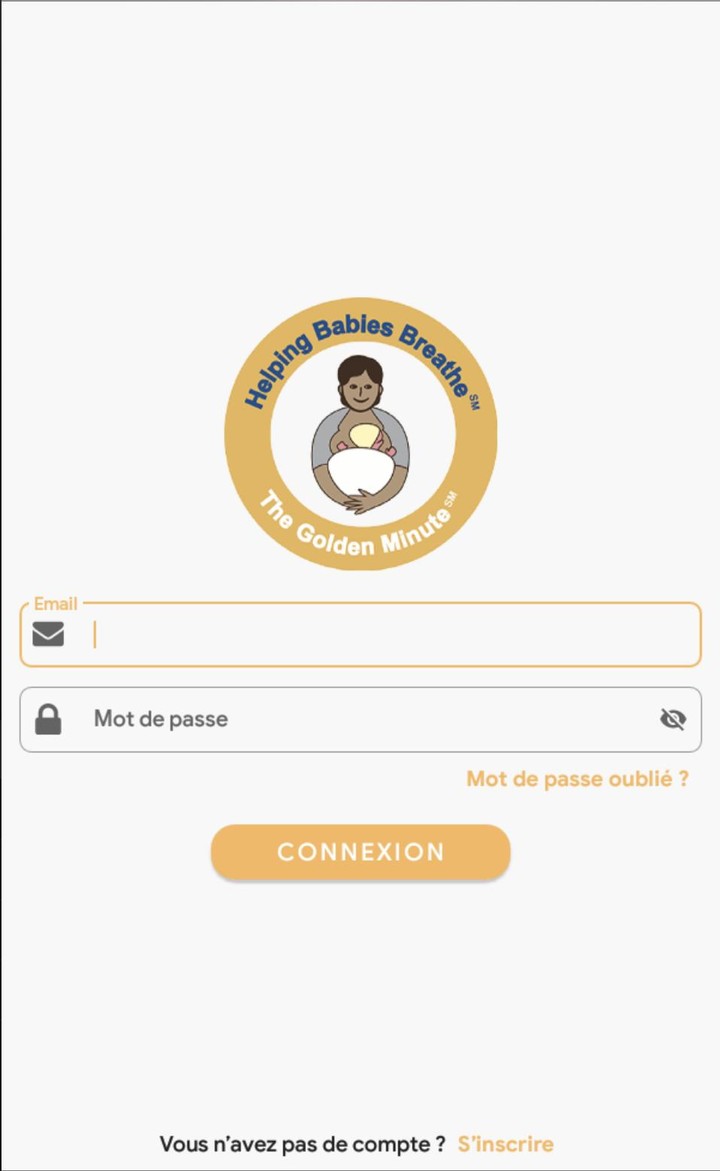Open the Mot de passe oublié link
Image resolution: width=720 pixels, height=1171 pixels.
(577, 779)
